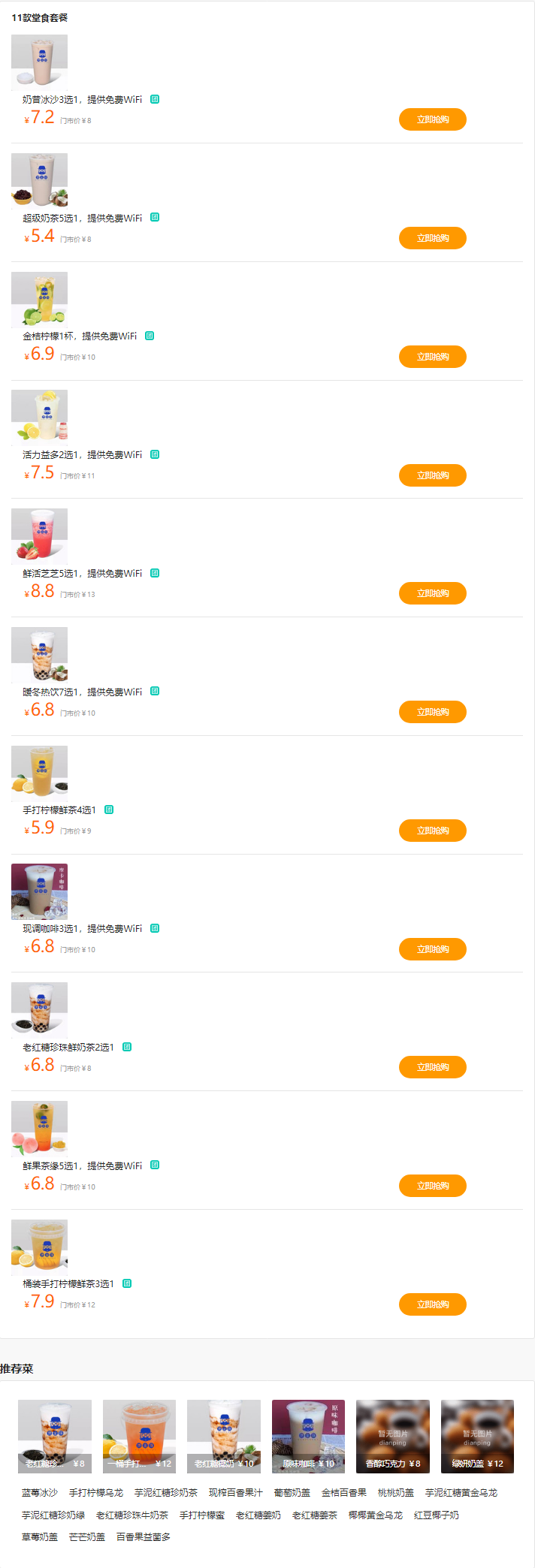Image resolution: width=535 pixels, height=1568 pixels.
Task: Grab the 金桔柠檬1杯 deal
Action: [432, 357]
